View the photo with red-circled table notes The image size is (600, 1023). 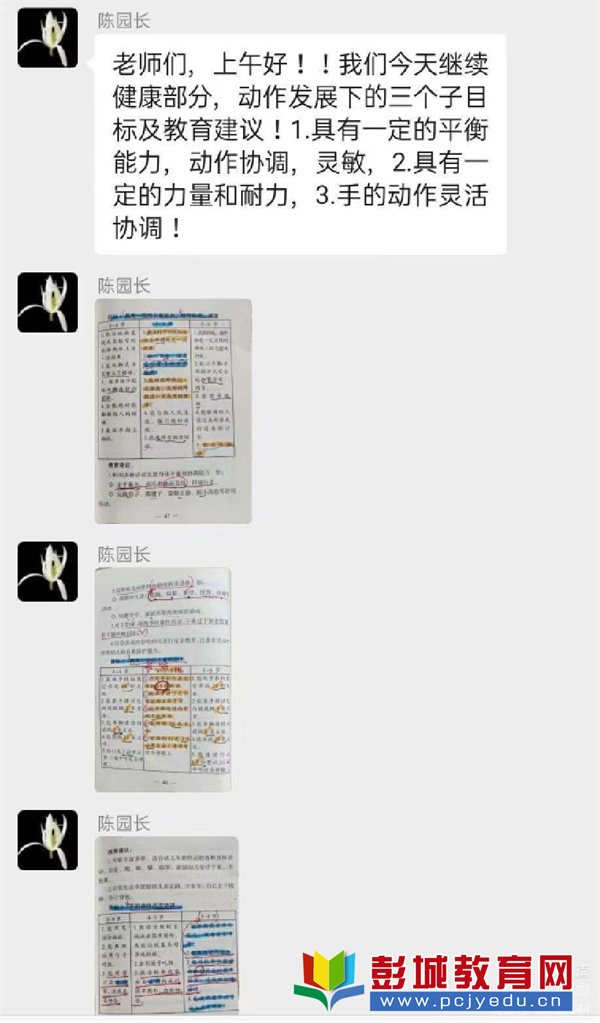[x=165, y=679]
